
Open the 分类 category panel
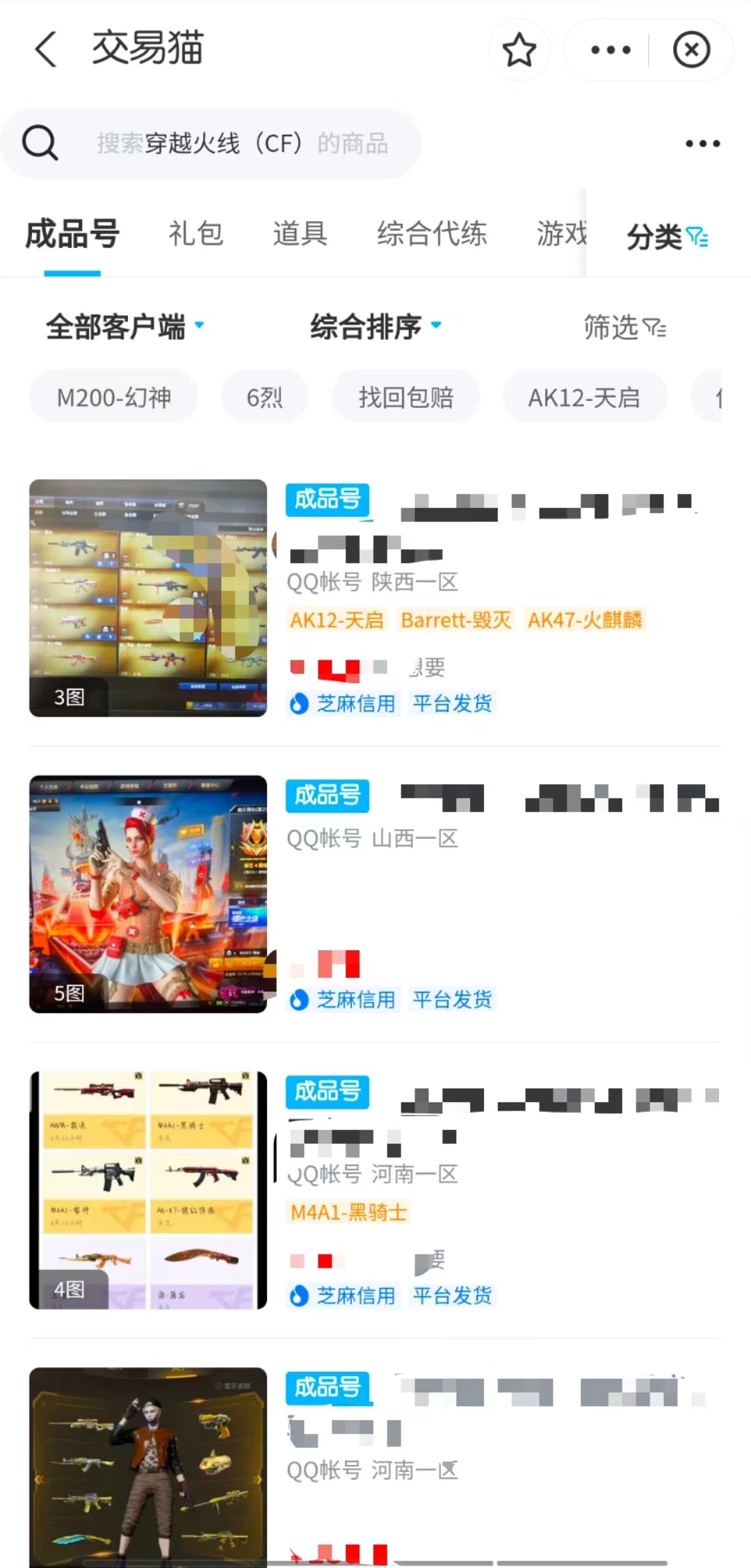[666, 237]
